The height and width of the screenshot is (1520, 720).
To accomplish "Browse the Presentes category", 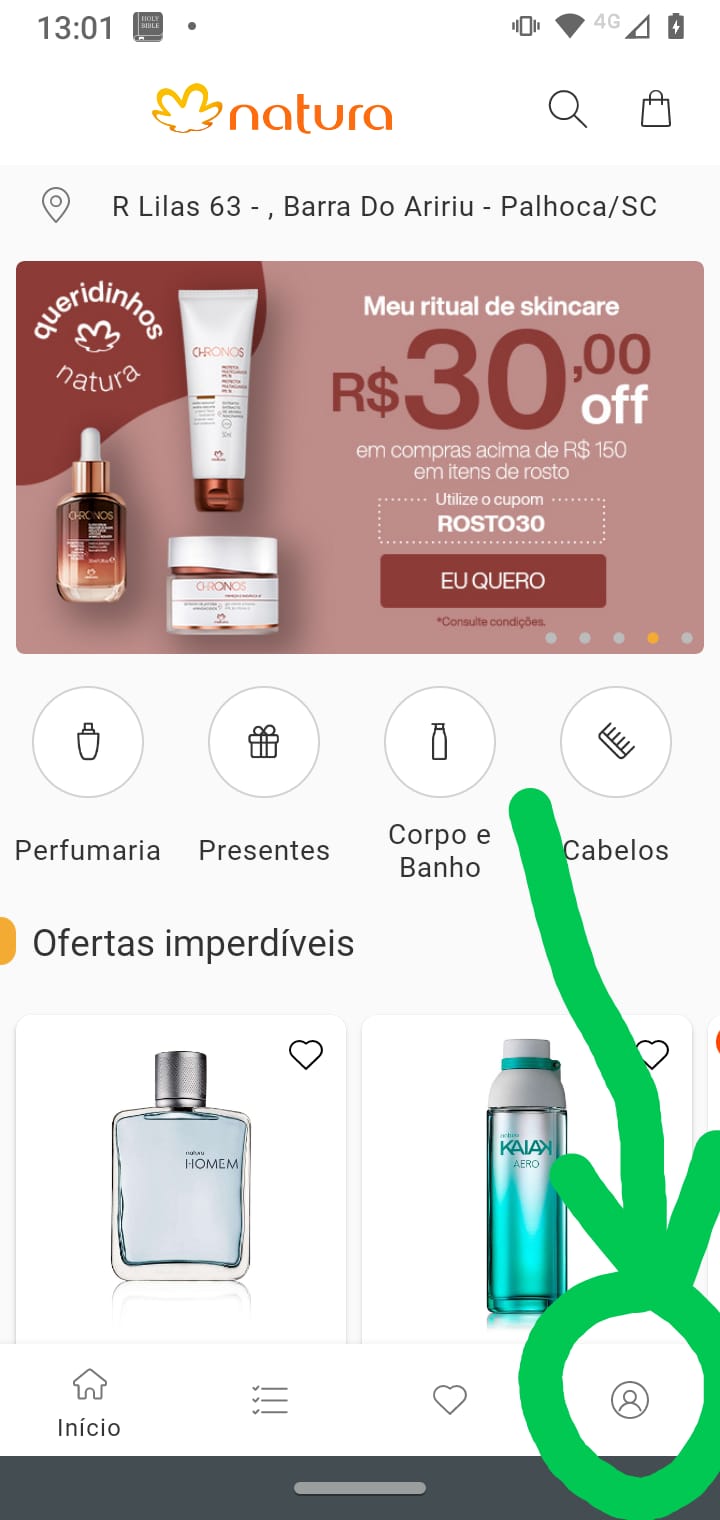I will coord(264,743).
